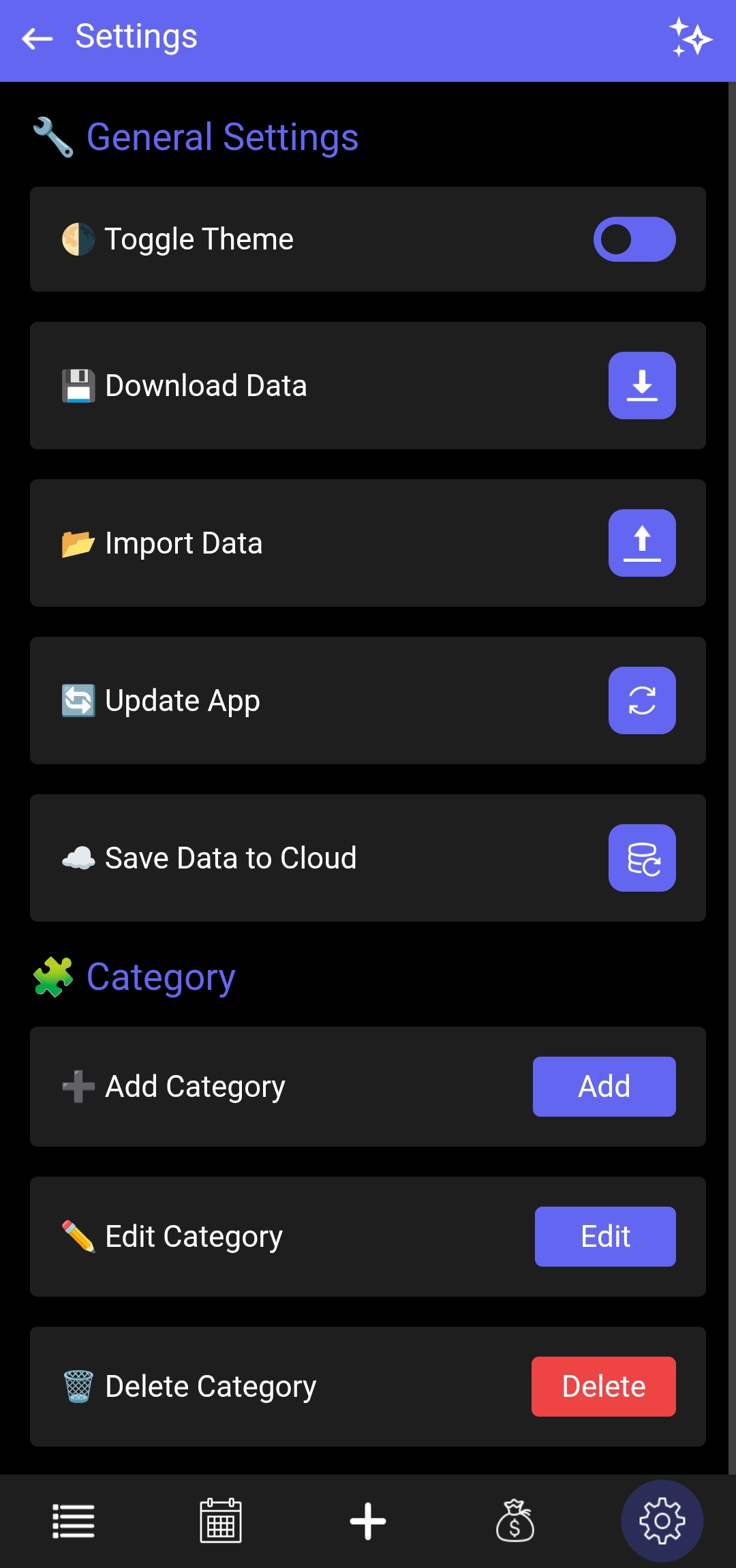Go back using the arrow icon
Image resolution: width=736 pixels, height=1568 pixels.
pyautogui.click(x=37, y=38)
